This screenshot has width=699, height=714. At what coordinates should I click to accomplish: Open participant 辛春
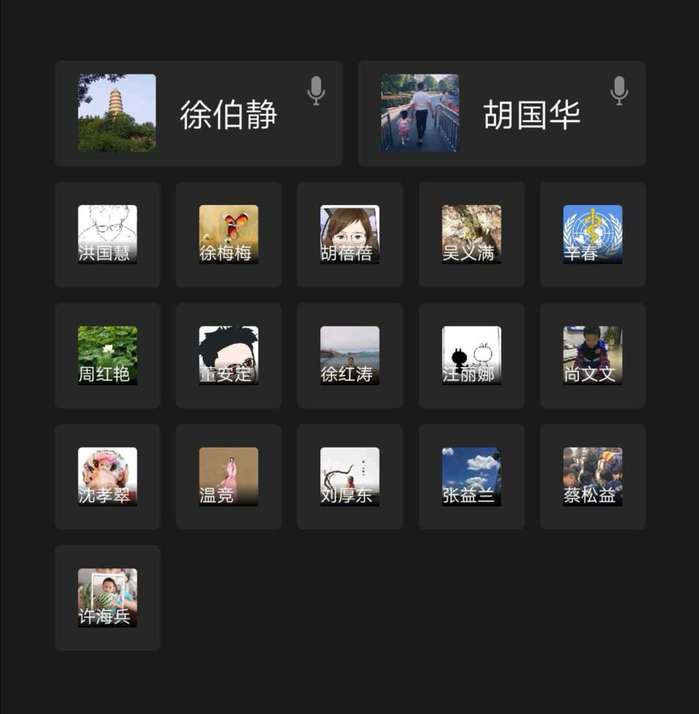(592, 234)
